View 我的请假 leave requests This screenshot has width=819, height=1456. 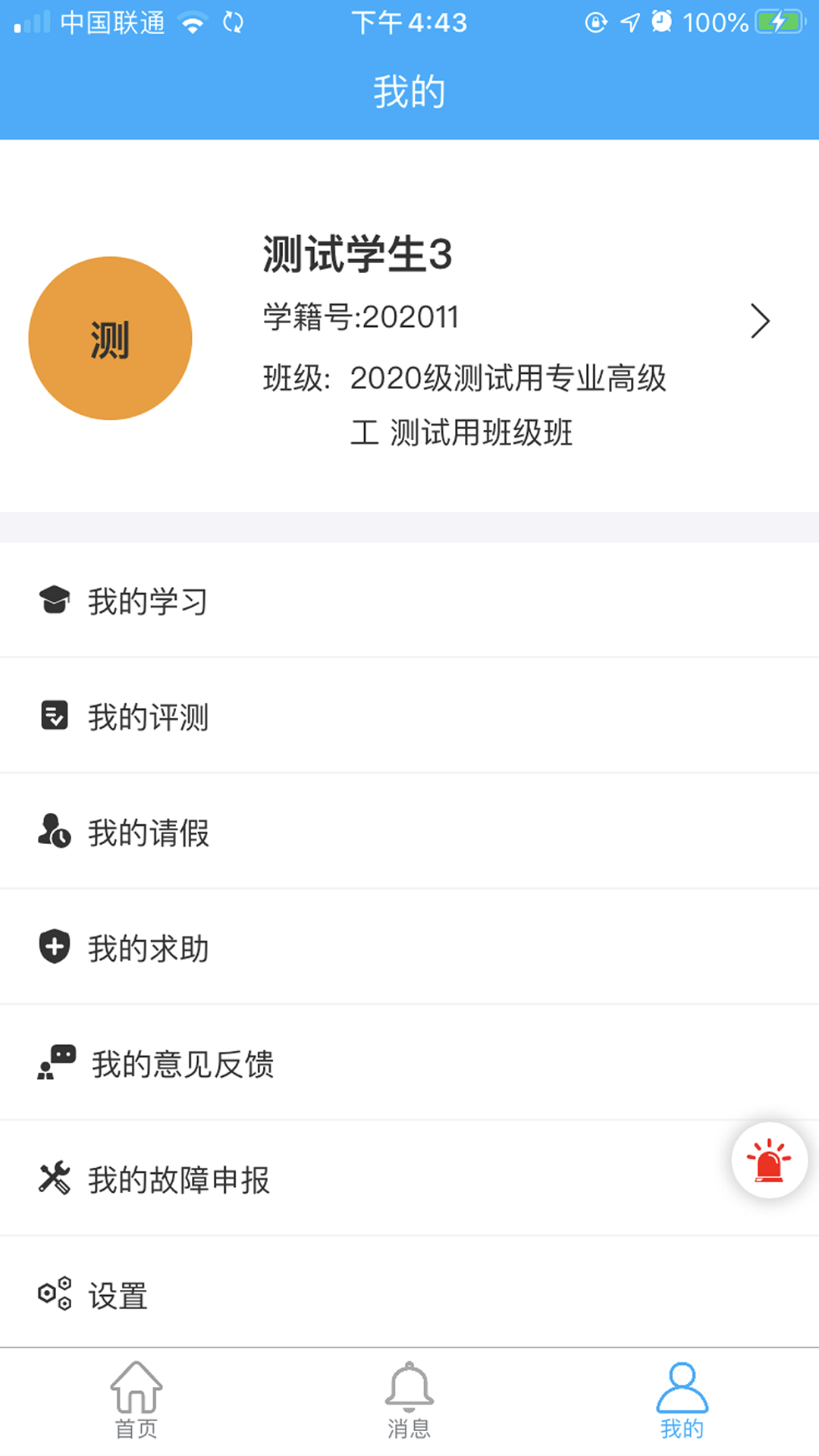click(148, 833)
